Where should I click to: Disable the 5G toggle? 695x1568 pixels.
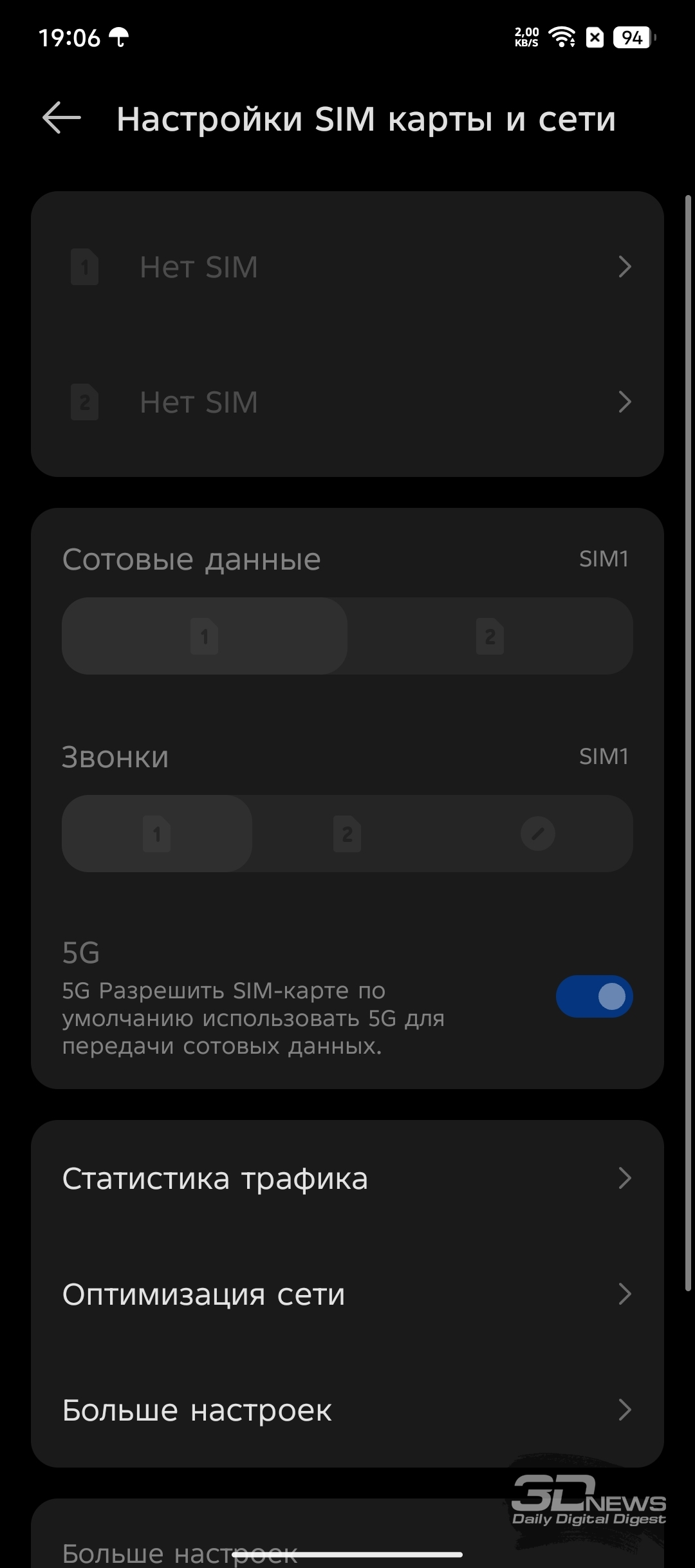(x=594, y=996)
